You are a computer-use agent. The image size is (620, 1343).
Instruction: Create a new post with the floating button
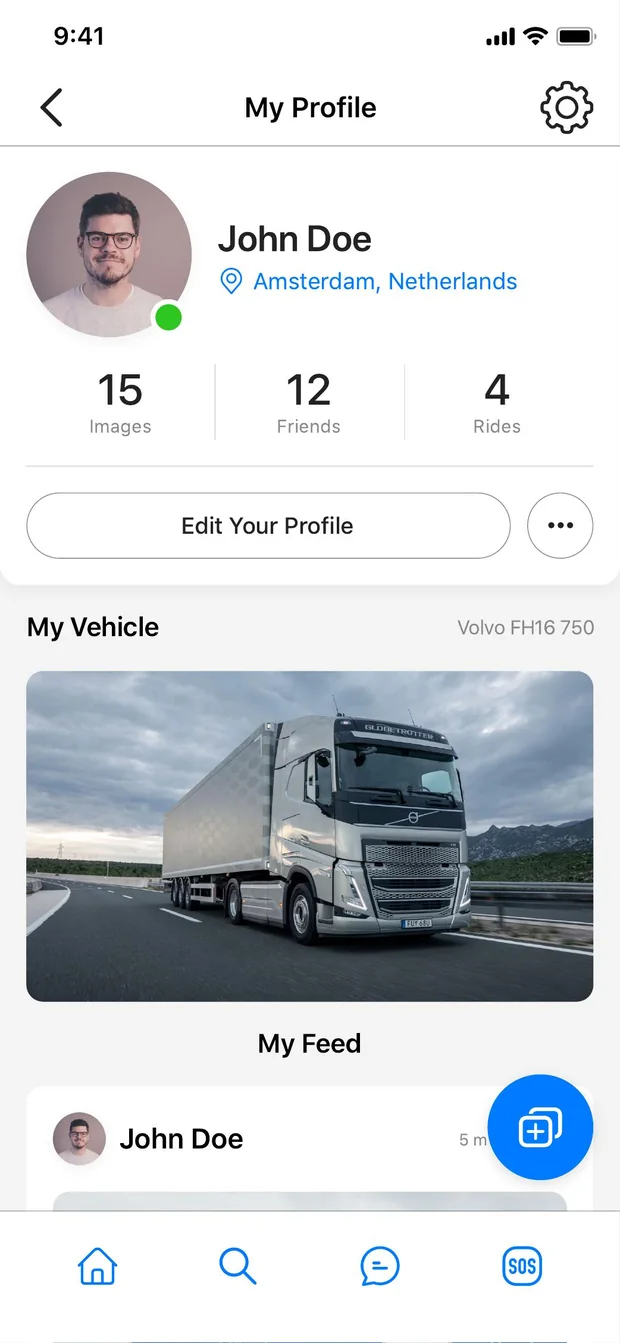[x=540, y=1128]
